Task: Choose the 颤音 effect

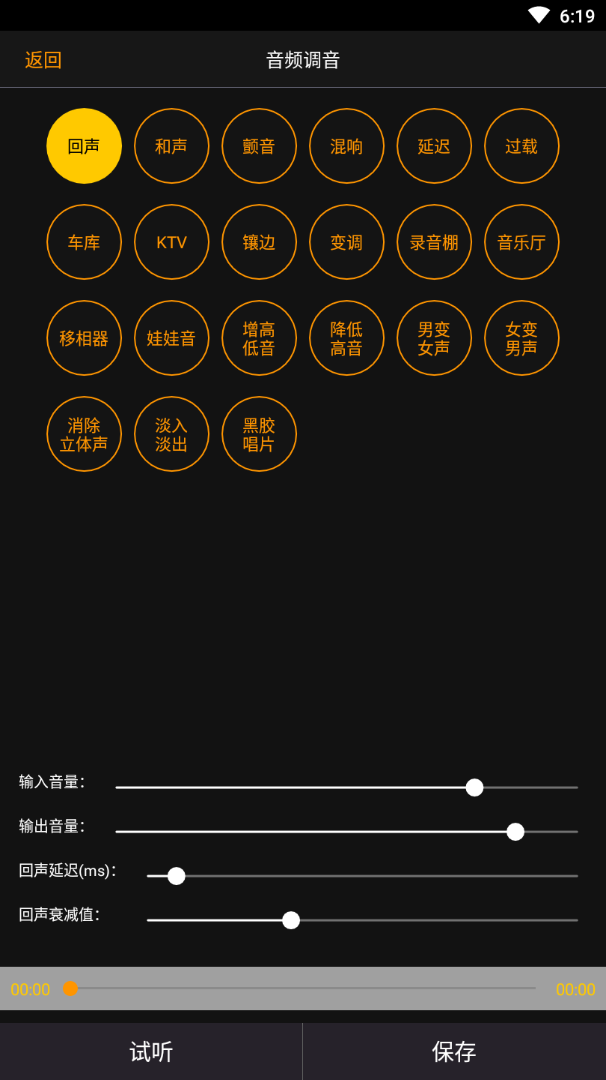Action: pyautogui.click(x=259, y=146)
